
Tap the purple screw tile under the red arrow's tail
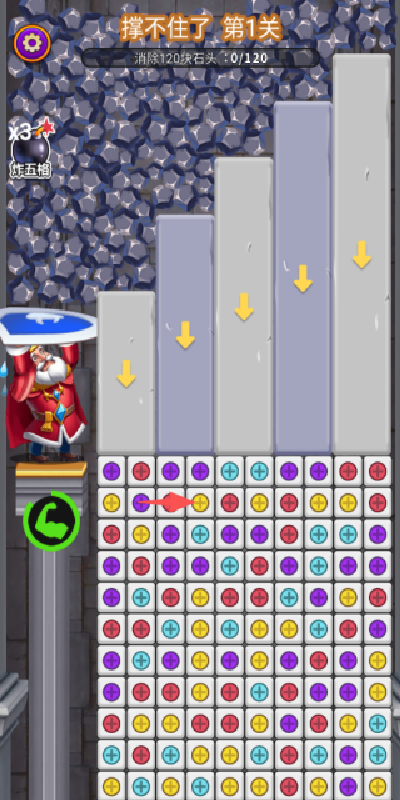tap(141, 503)
